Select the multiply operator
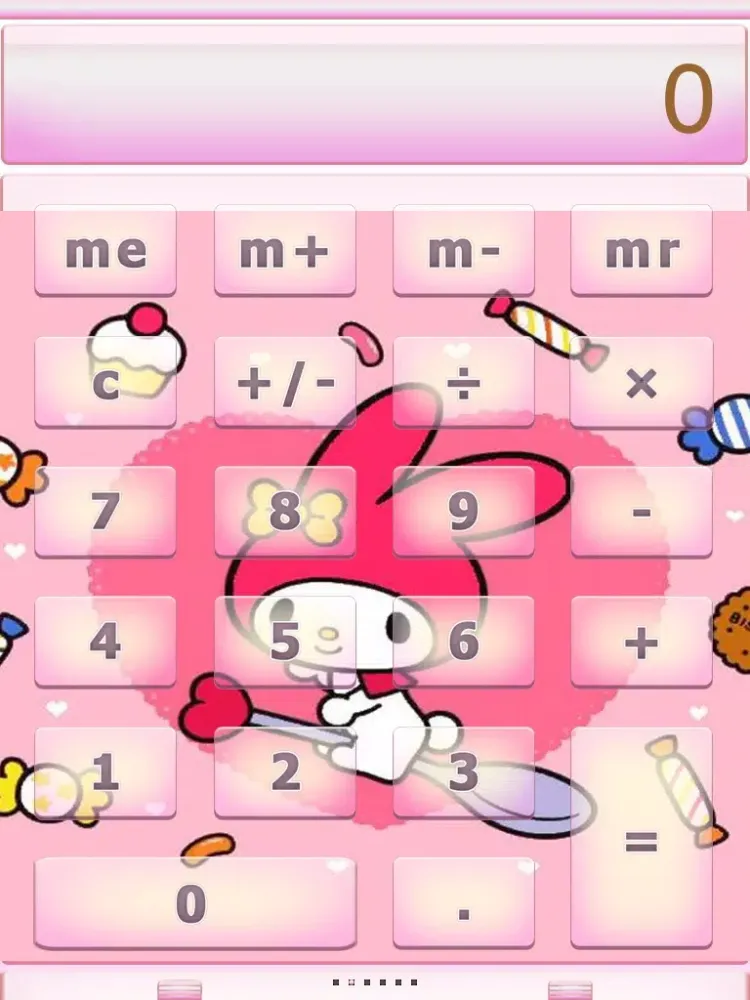Image resolution: width=750 pixels, height=1000 pixels. tap(641, 382)
